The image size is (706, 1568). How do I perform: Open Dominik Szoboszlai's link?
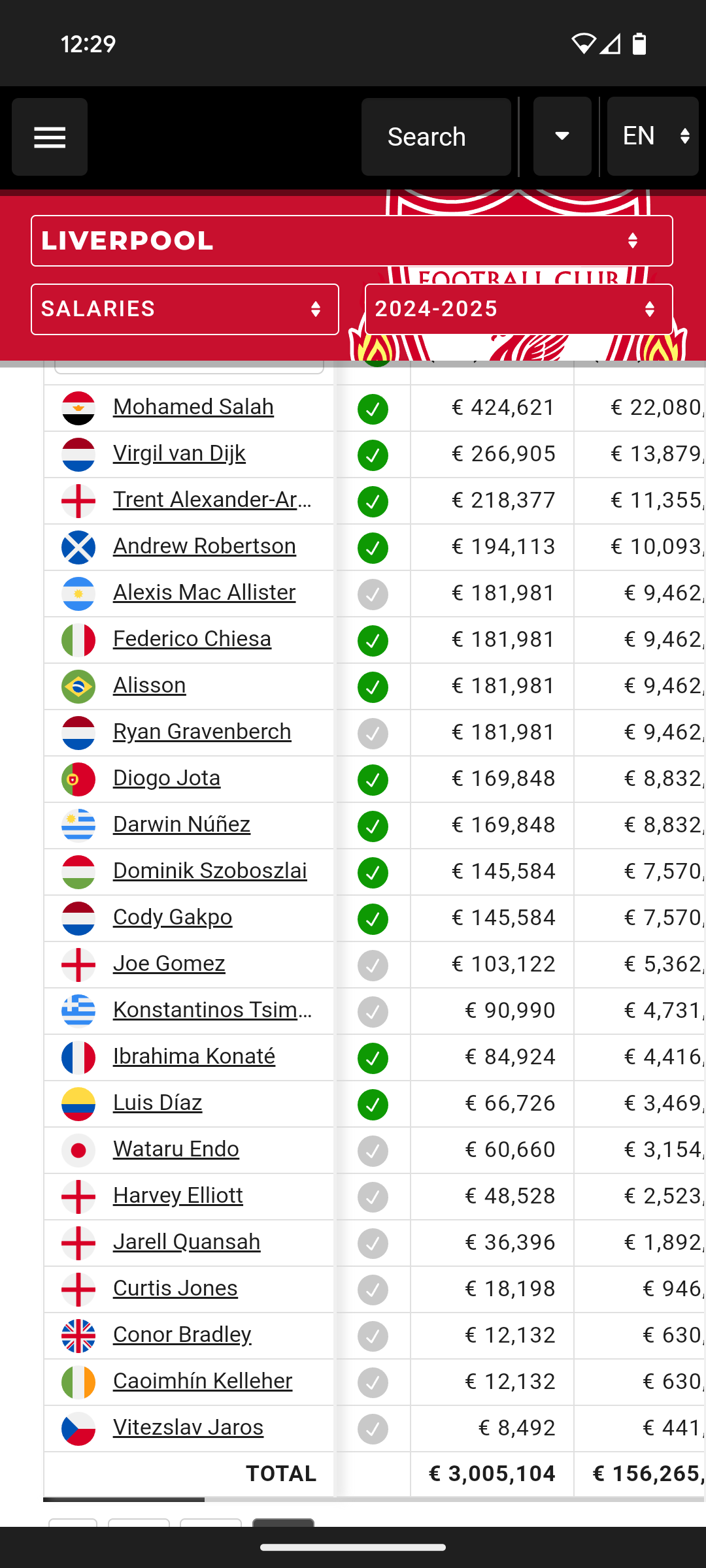[210, 871]
